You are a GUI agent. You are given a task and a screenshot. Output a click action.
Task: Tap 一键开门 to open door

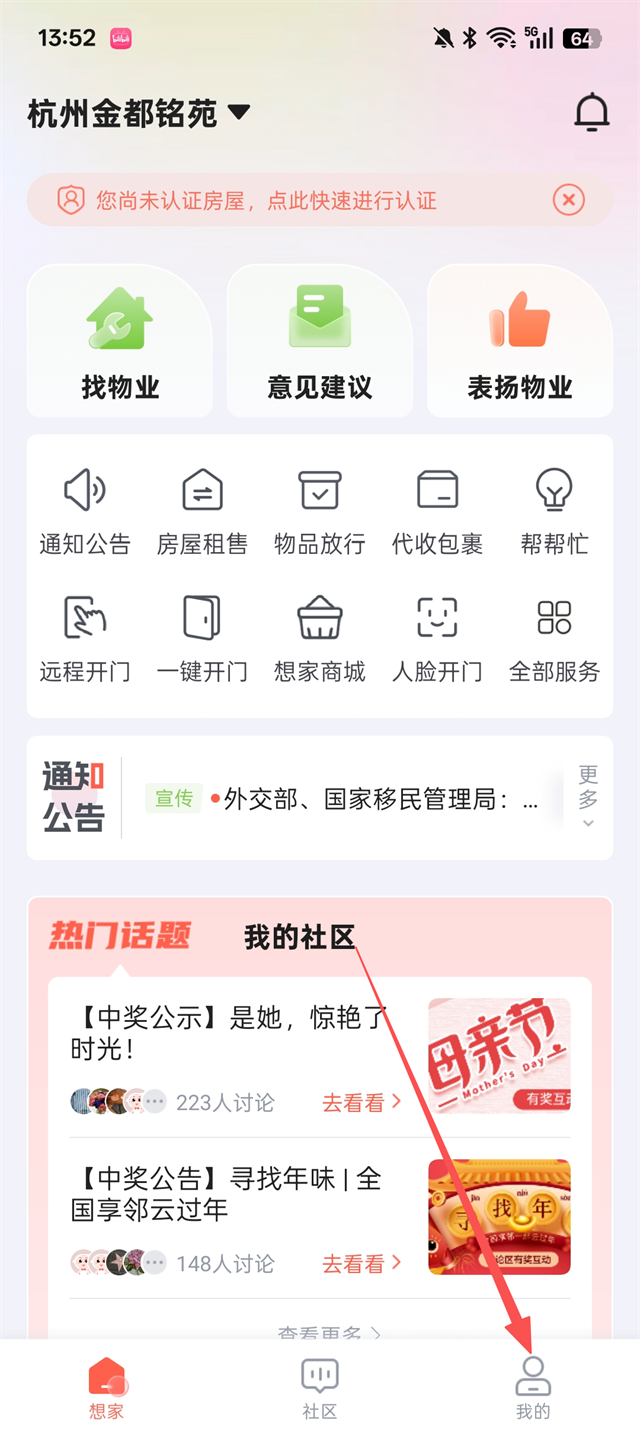click(202, 639)
